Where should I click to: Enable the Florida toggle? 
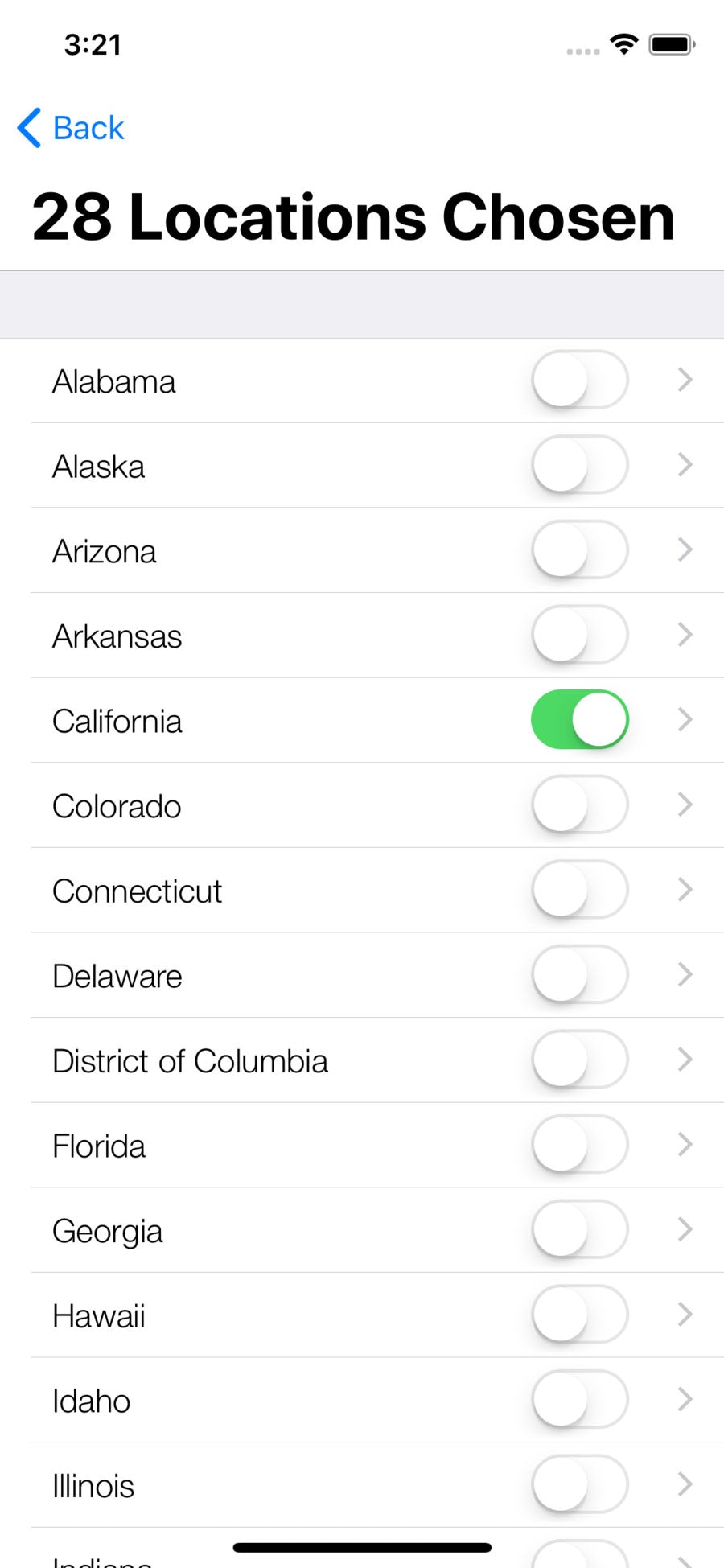[579, 1145]
